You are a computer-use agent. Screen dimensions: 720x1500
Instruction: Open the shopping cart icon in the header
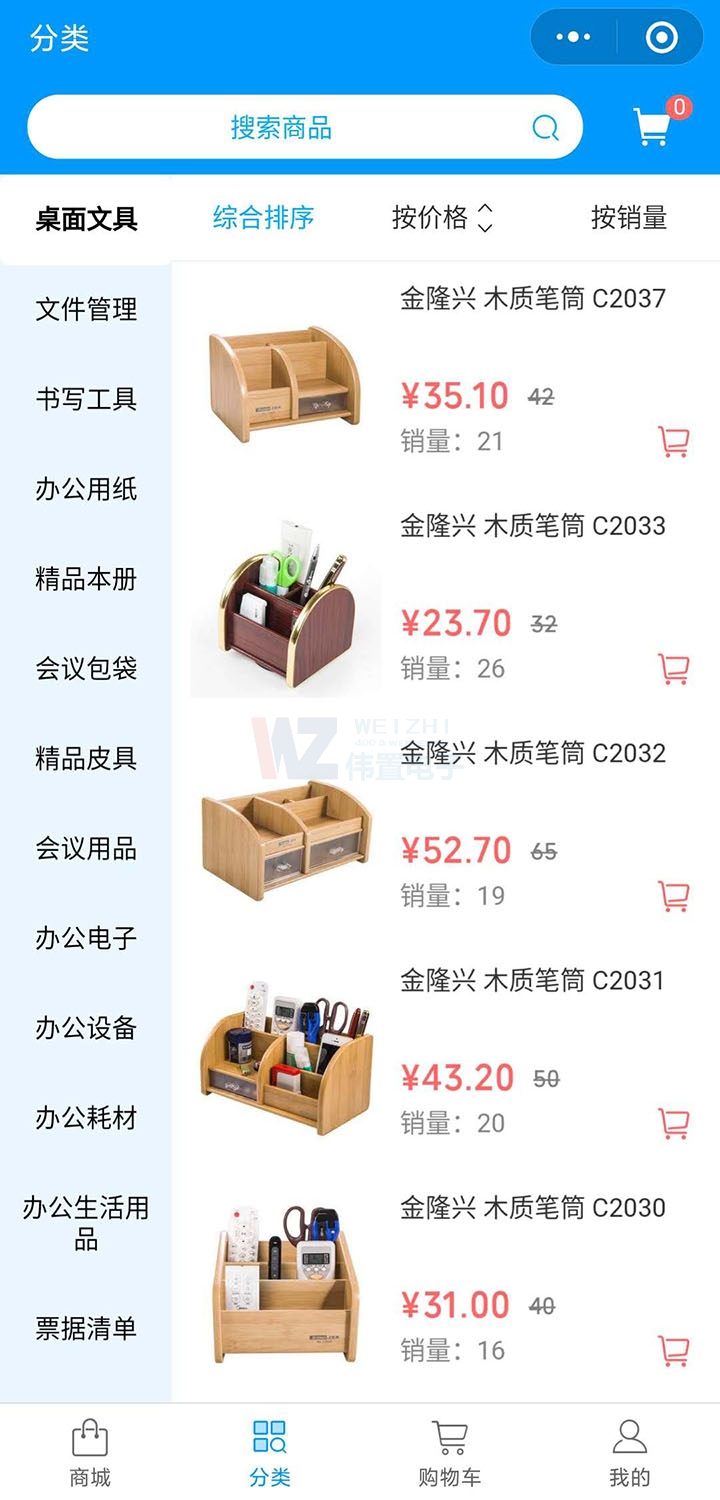click(x=653, y=127)
